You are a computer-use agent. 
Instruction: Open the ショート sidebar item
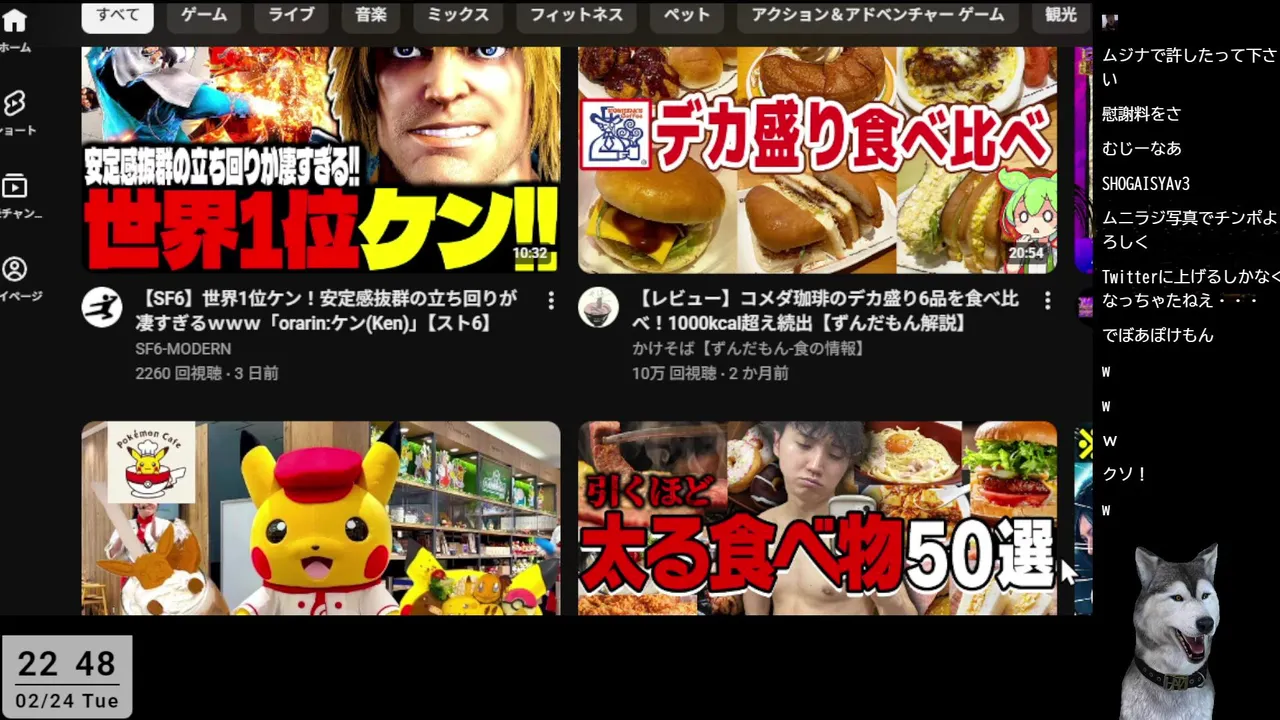[15, 112]
